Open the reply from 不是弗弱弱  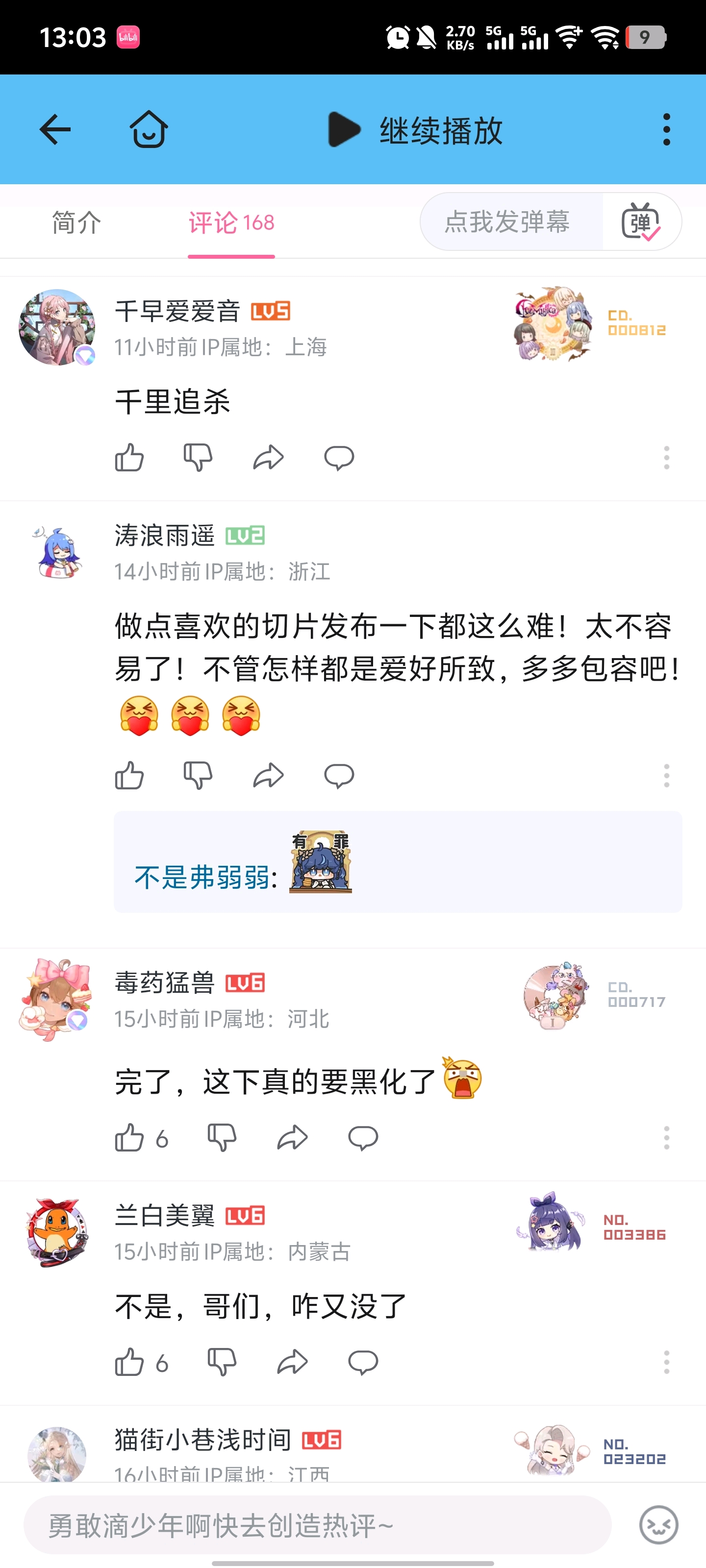[x=396, y=862]
